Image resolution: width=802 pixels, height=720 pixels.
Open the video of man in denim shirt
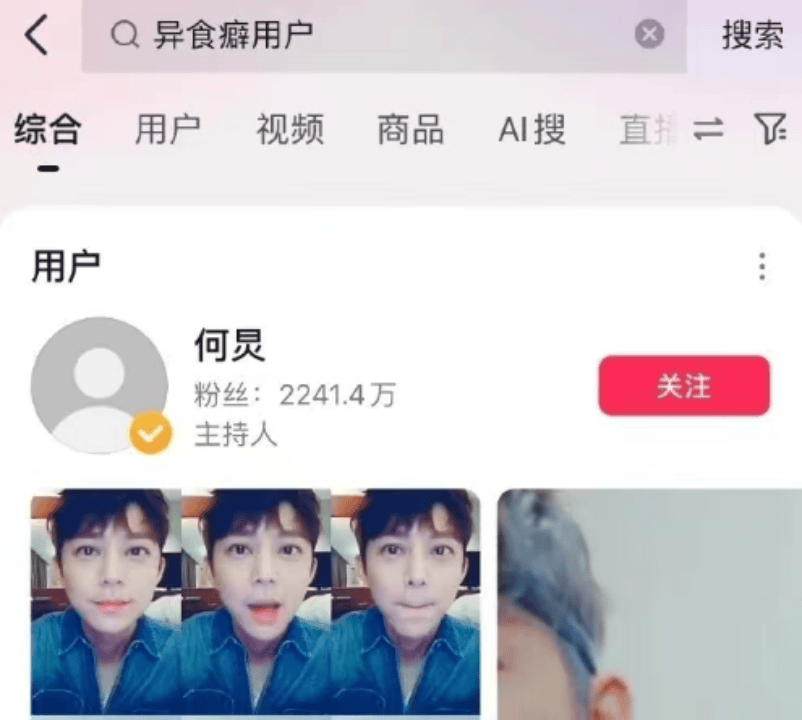coord(255,600)
